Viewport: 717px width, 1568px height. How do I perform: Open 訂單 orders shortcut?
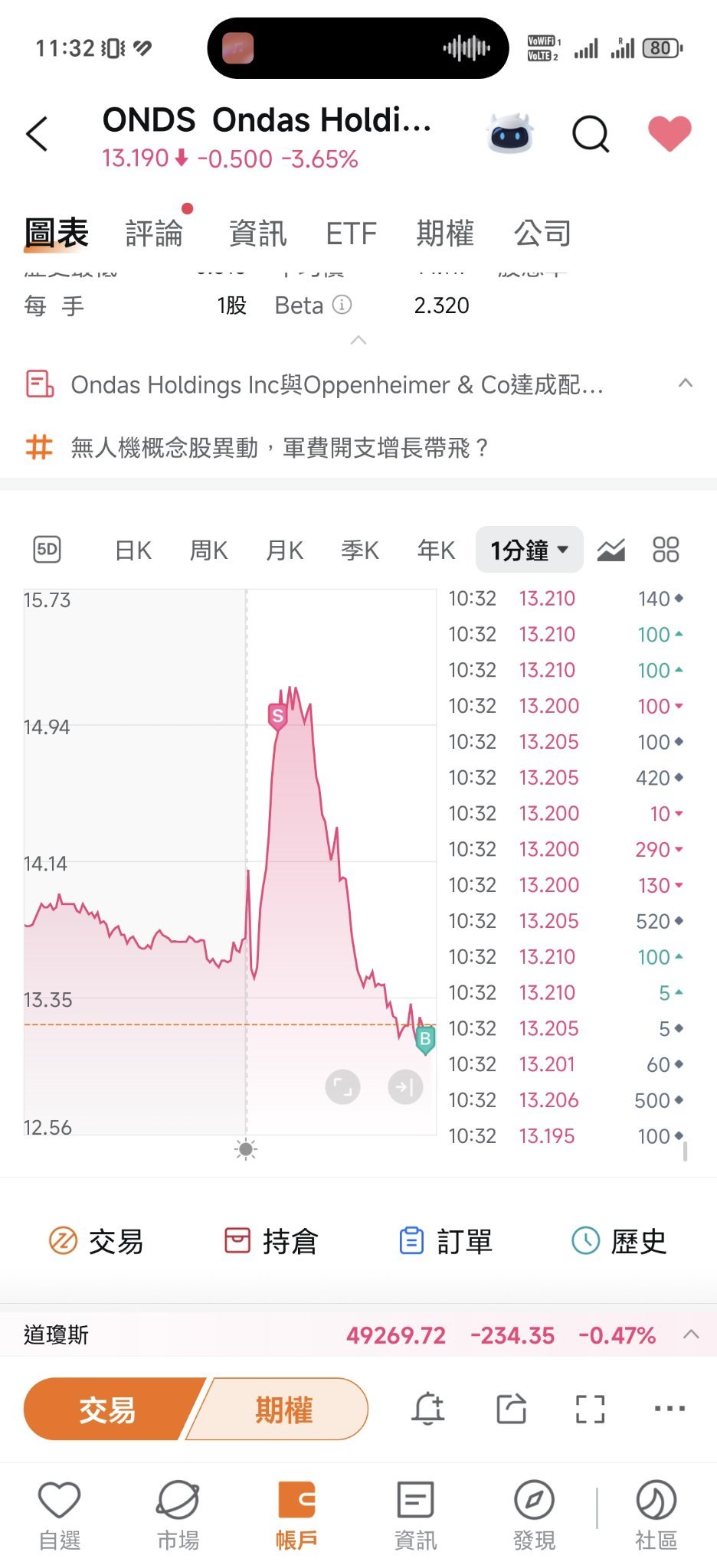(445, 1241)
